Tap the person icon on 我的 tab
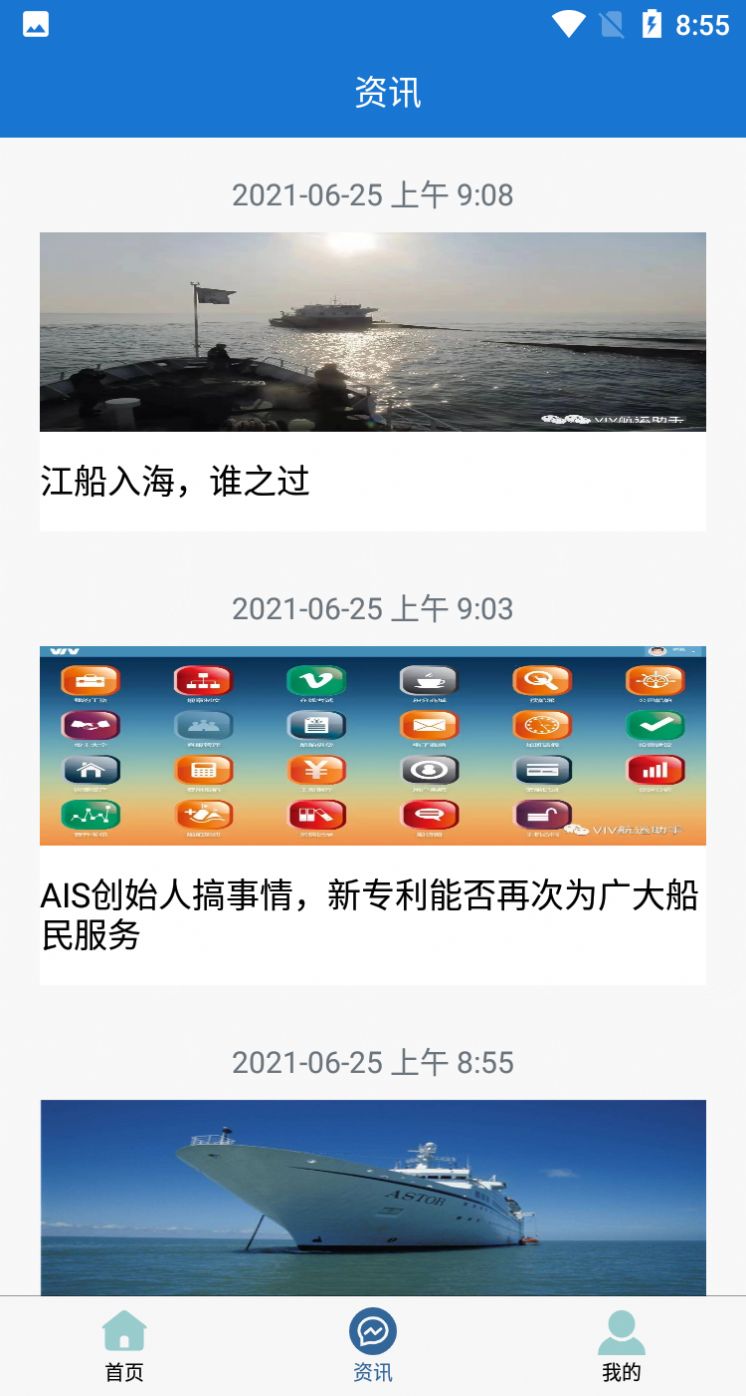746x1396 pixels. tap(621, 1331)
